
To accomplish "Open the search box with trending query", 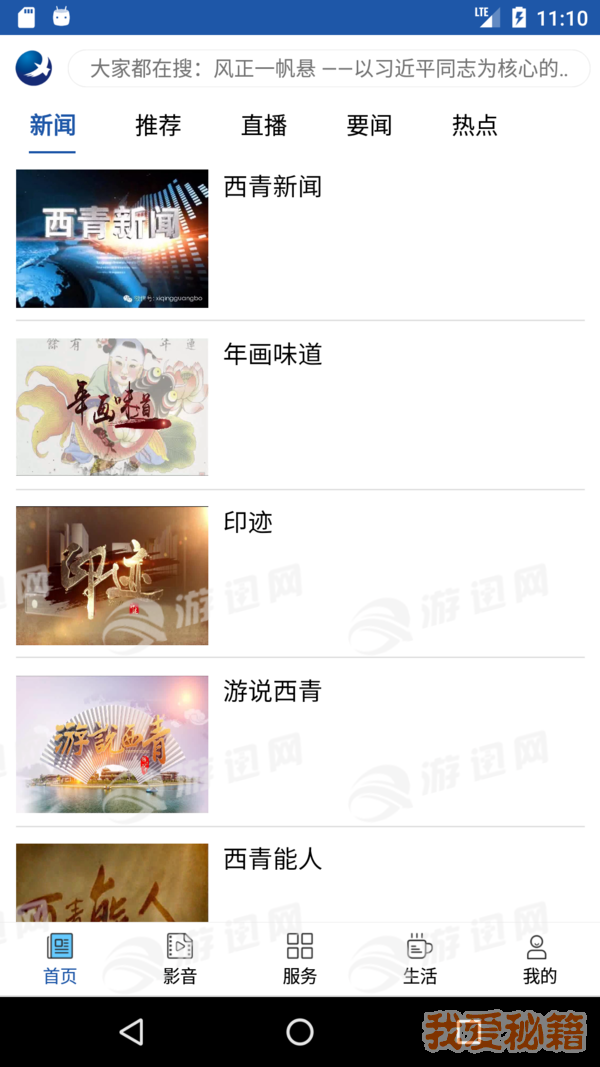I will click(328, 68).
